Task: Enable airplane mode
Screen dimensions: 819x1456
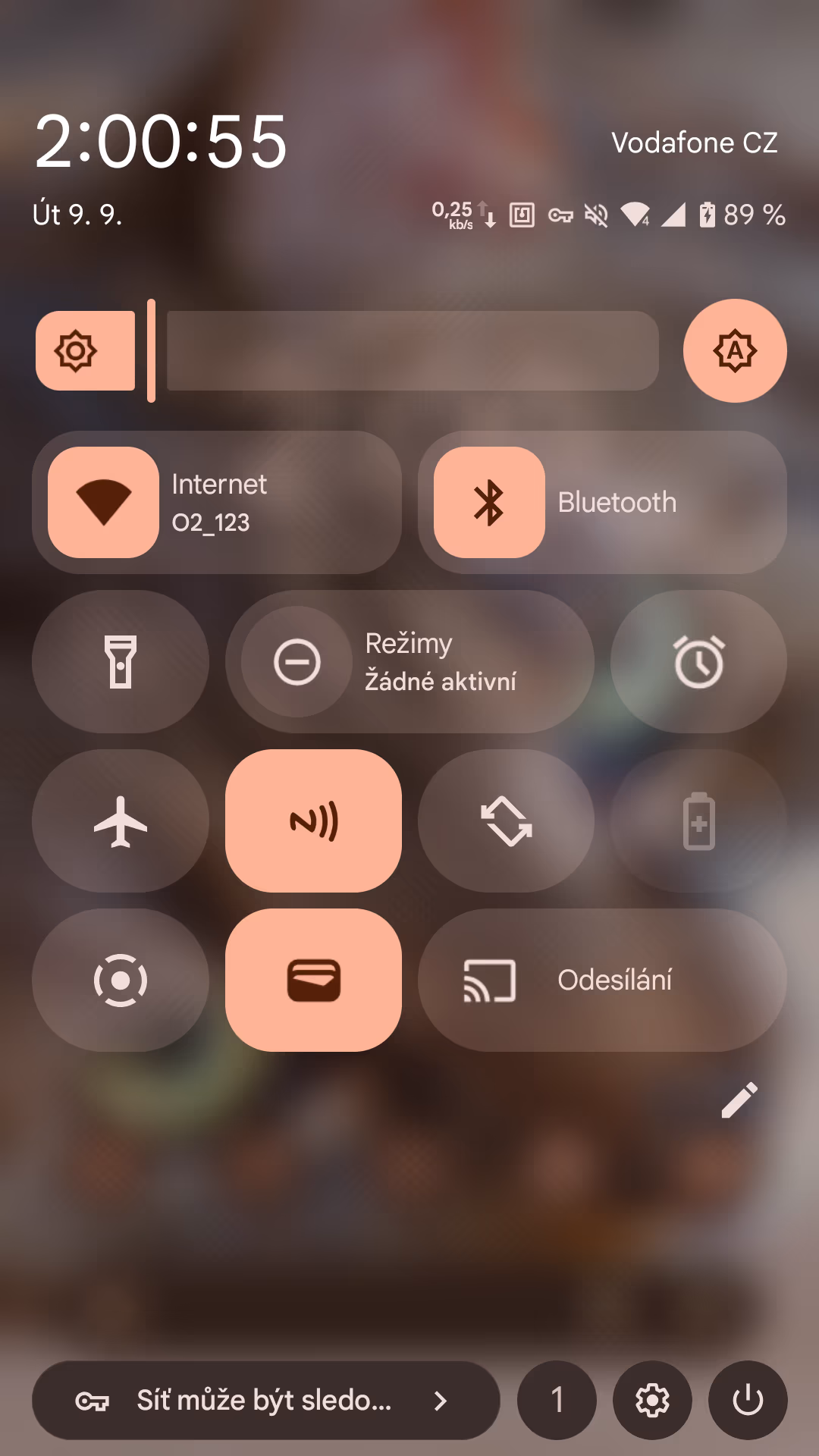Action: pos(121,821)
